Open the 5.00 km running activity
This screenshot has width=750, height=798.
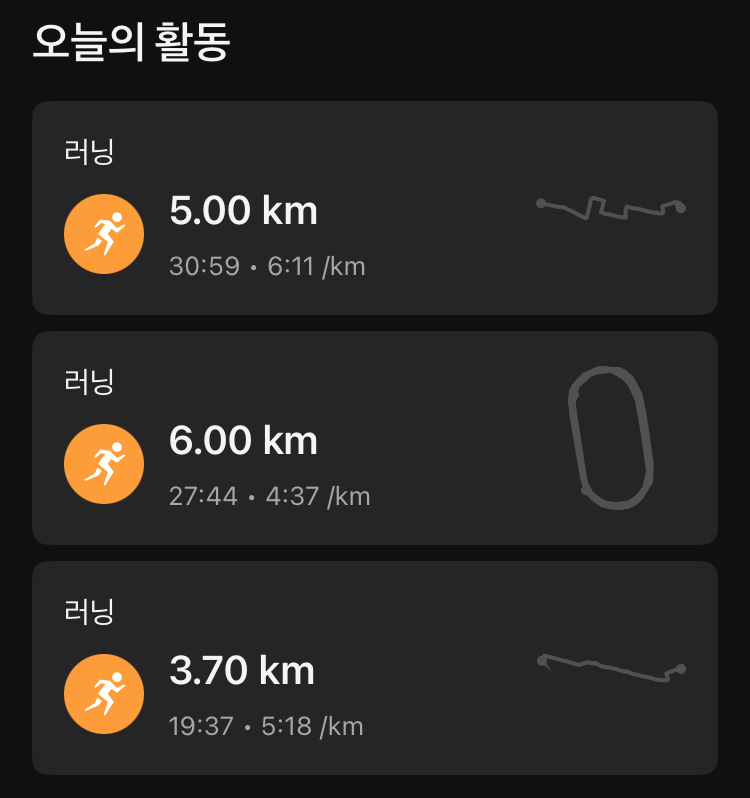point(374,208)
